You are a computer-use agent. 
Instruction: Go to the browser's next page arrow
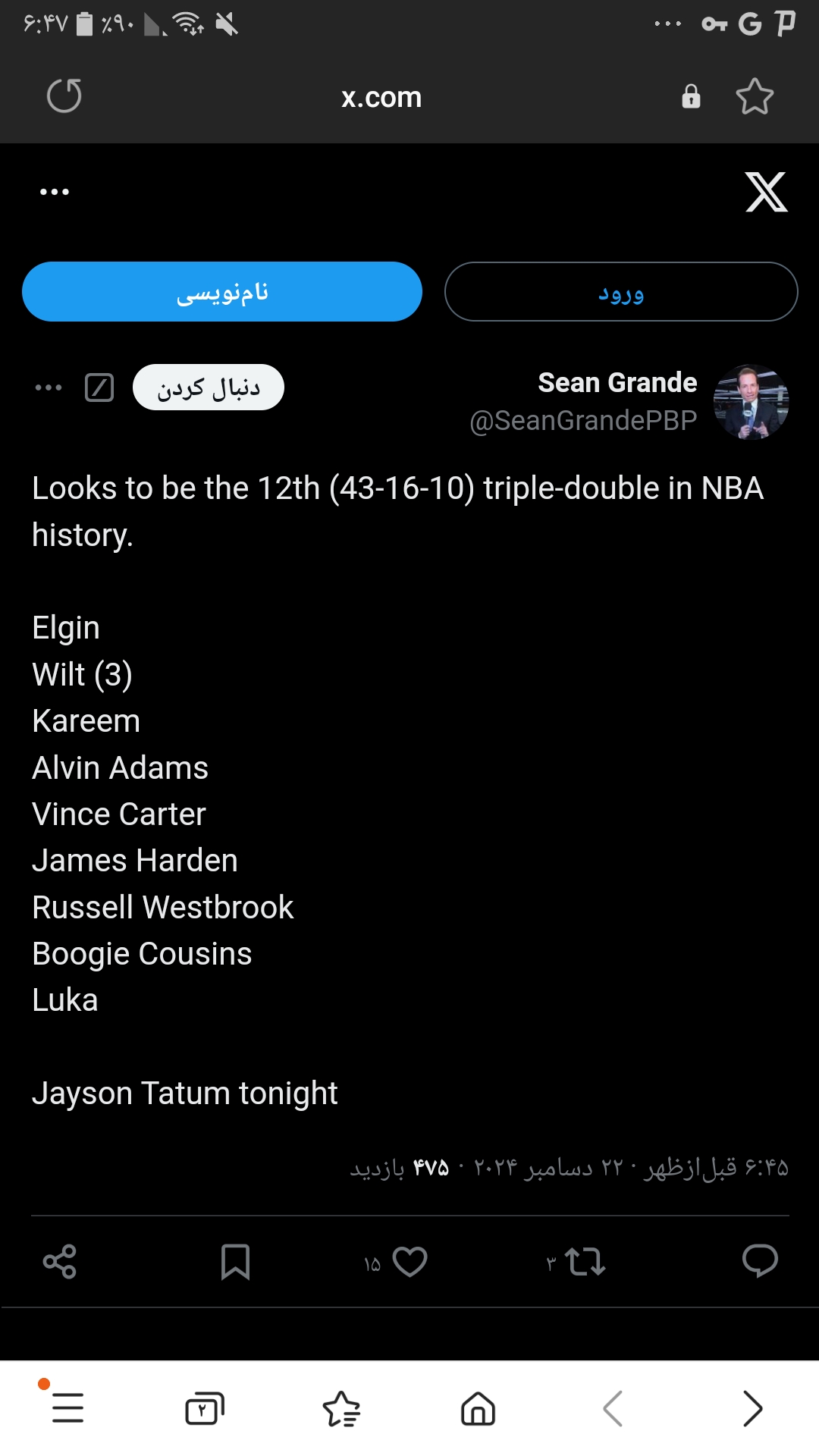click(752, 1409)
